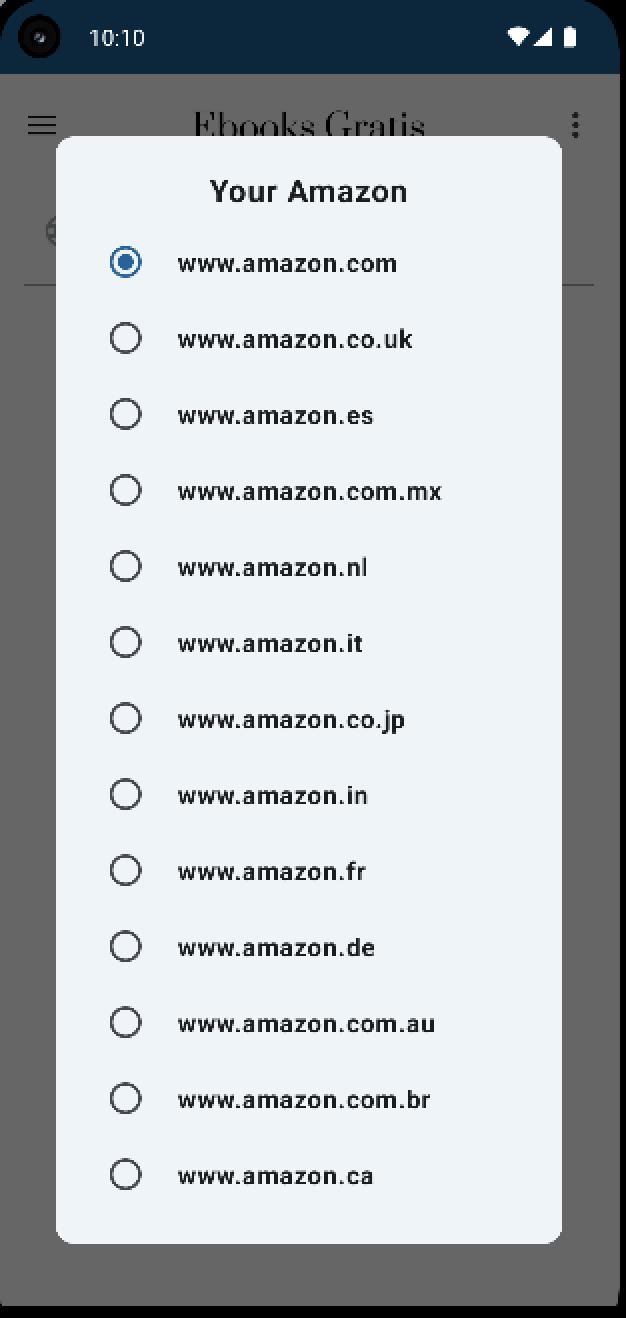Select www.amazon.it store
This screenshot has height=1318, width=626.
(125, 643)
